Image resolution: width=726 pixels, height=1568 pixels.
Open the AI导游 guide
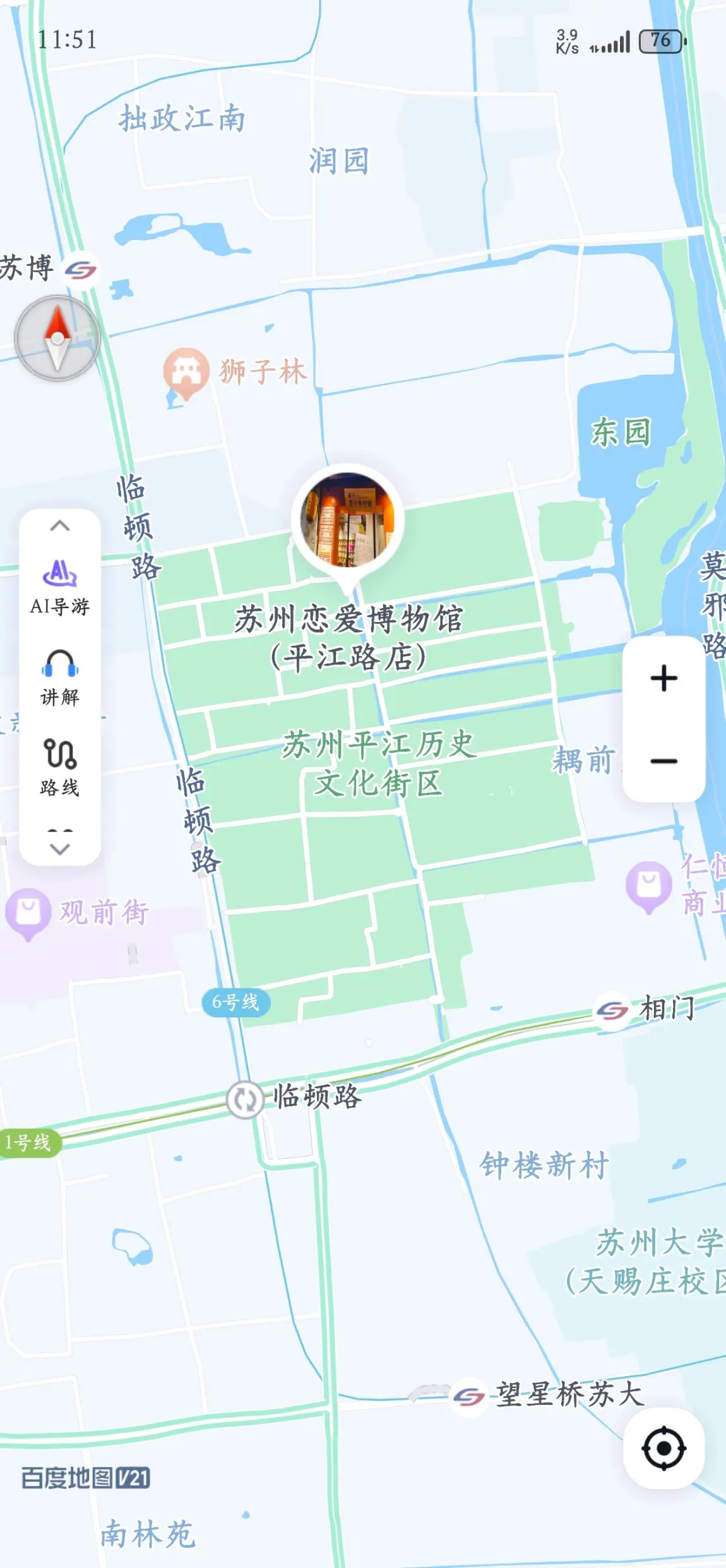pyautogui.click(x=60, y=587)
